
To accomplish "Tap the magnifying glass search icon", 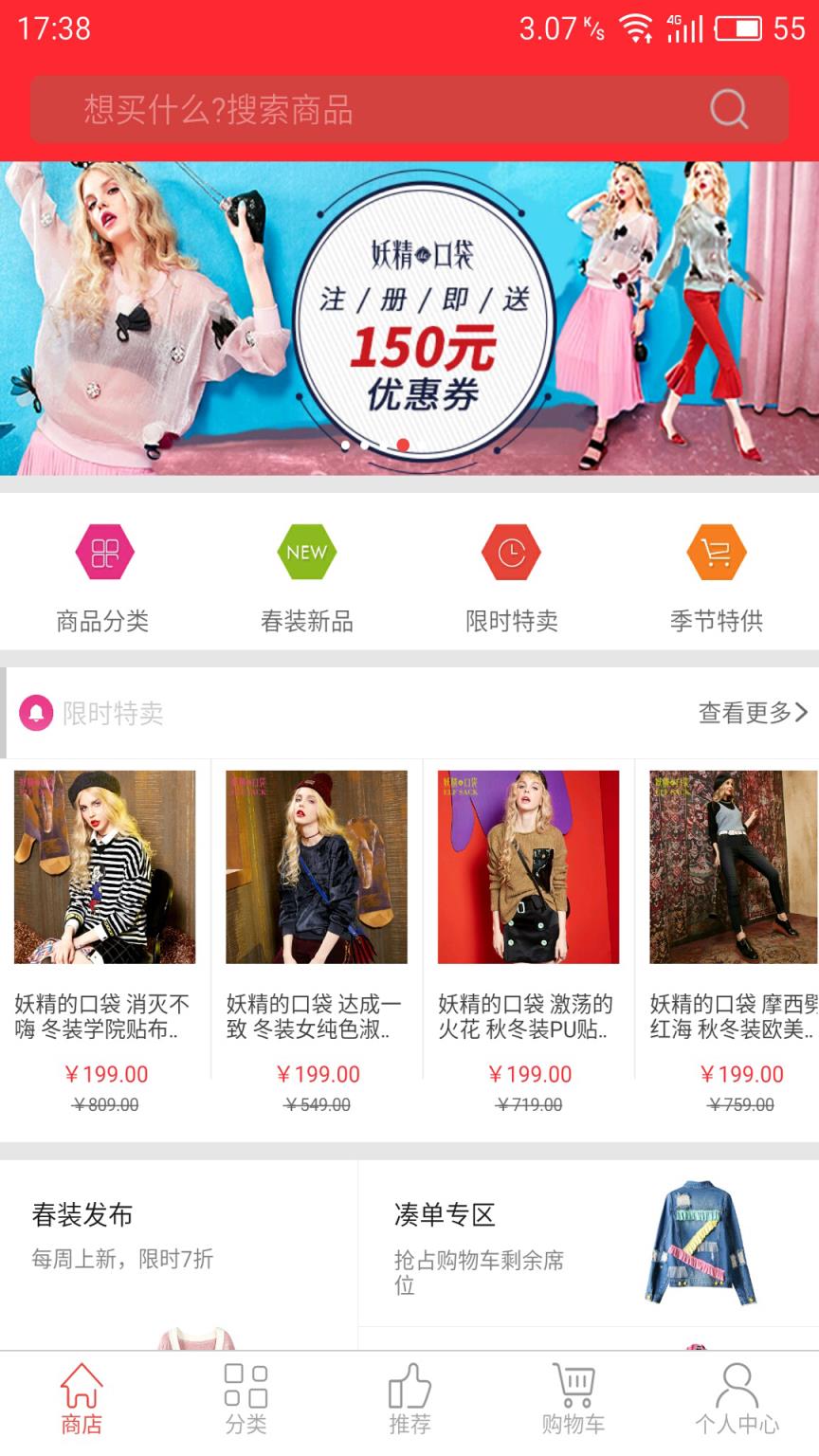I will 728,109.
